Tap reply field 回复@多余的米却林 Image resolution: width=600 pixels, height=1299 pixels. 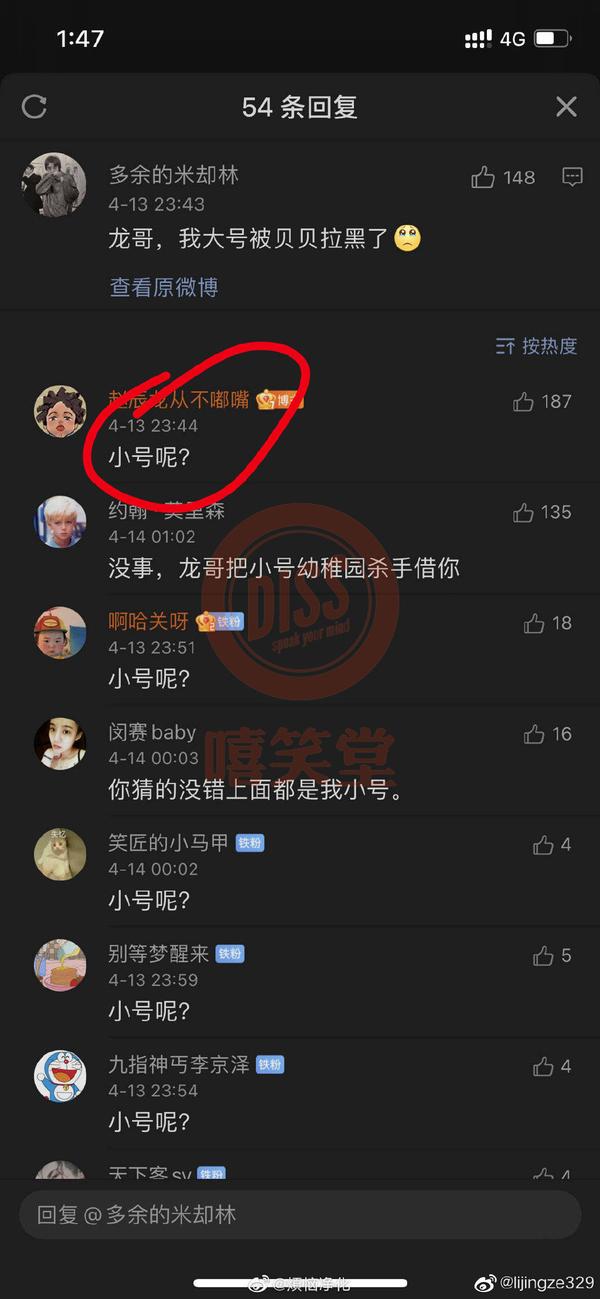tap(300, 1215)
